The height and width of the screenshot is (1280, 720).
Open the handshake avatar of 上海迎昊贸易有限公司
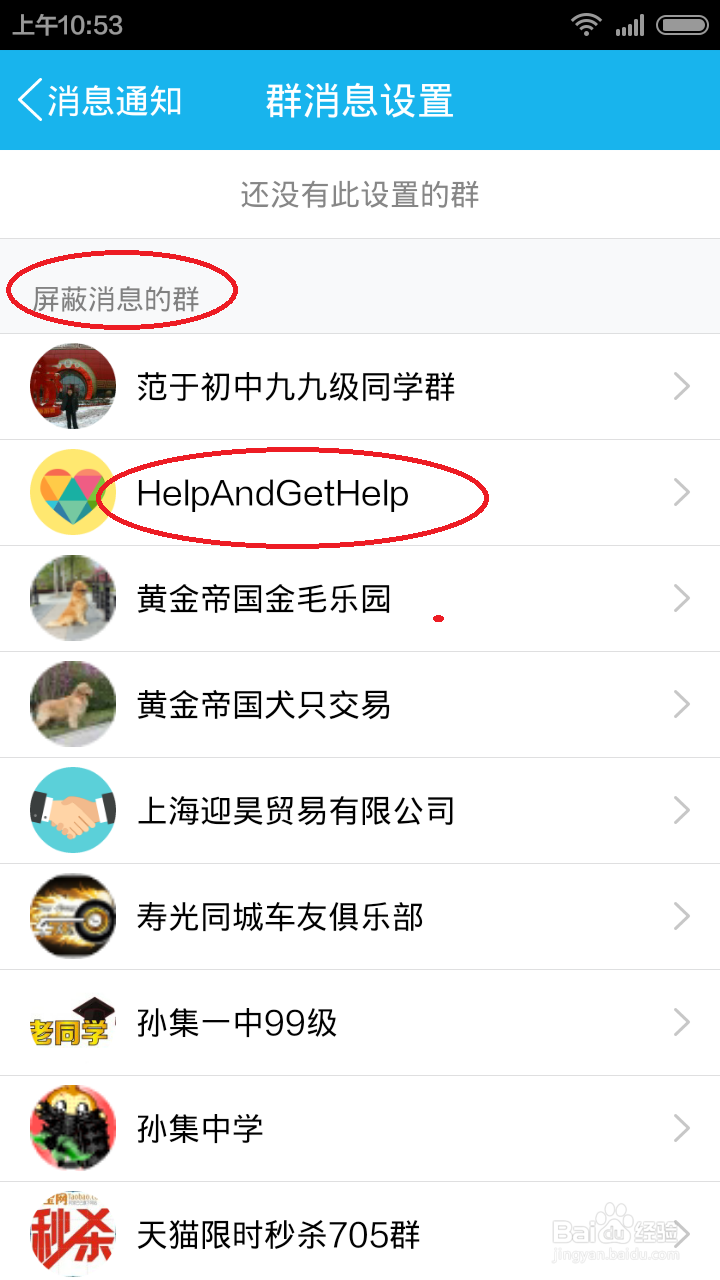click(72, 810)
